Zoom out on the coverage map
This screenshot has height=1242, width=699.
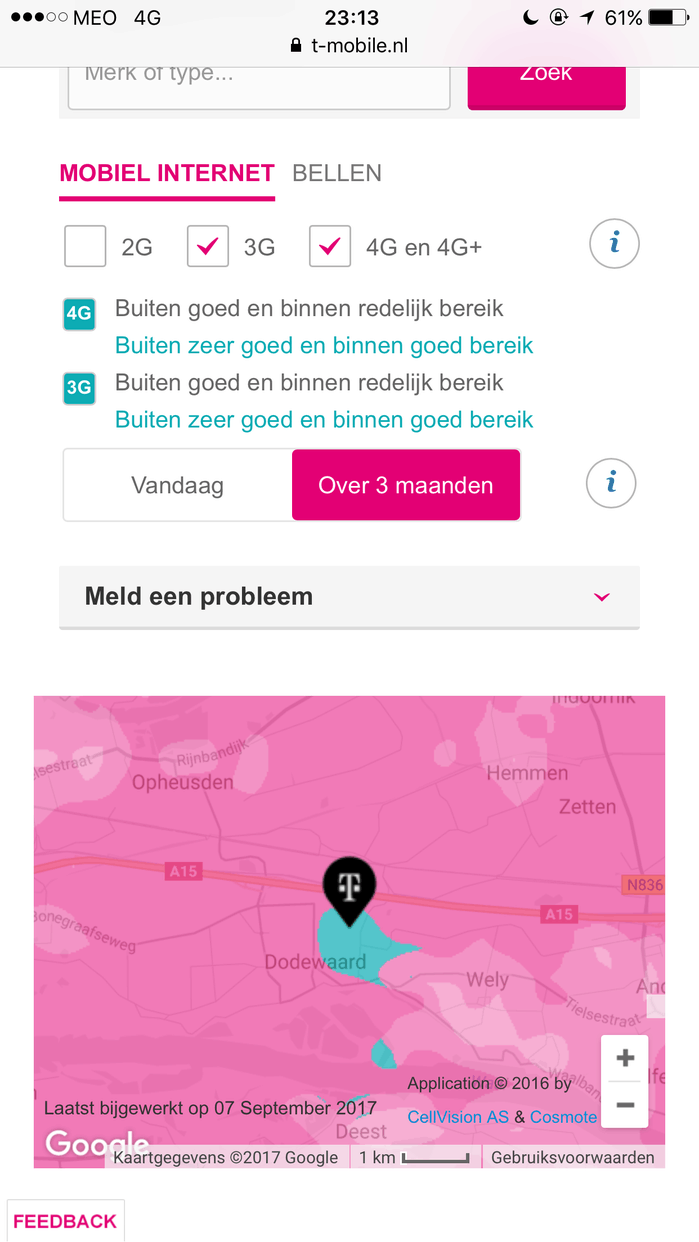tap(625, 1105)
